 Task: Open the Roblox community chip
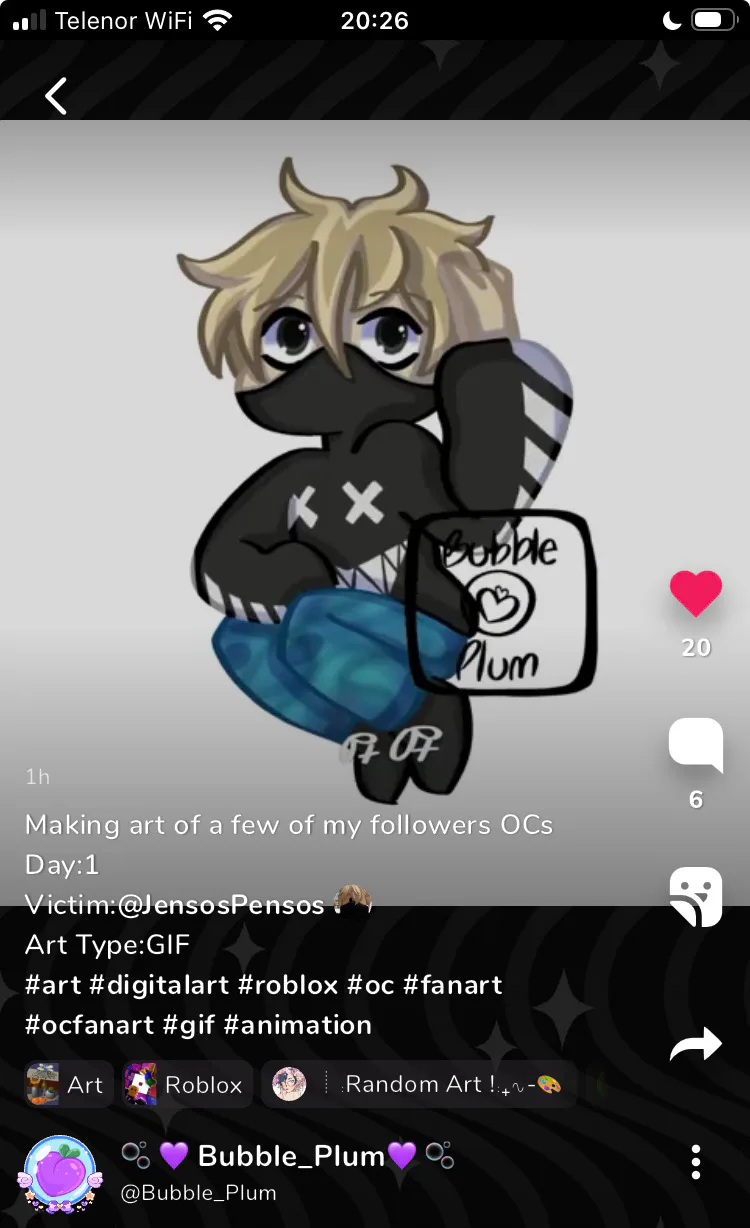pos(185,1085)
